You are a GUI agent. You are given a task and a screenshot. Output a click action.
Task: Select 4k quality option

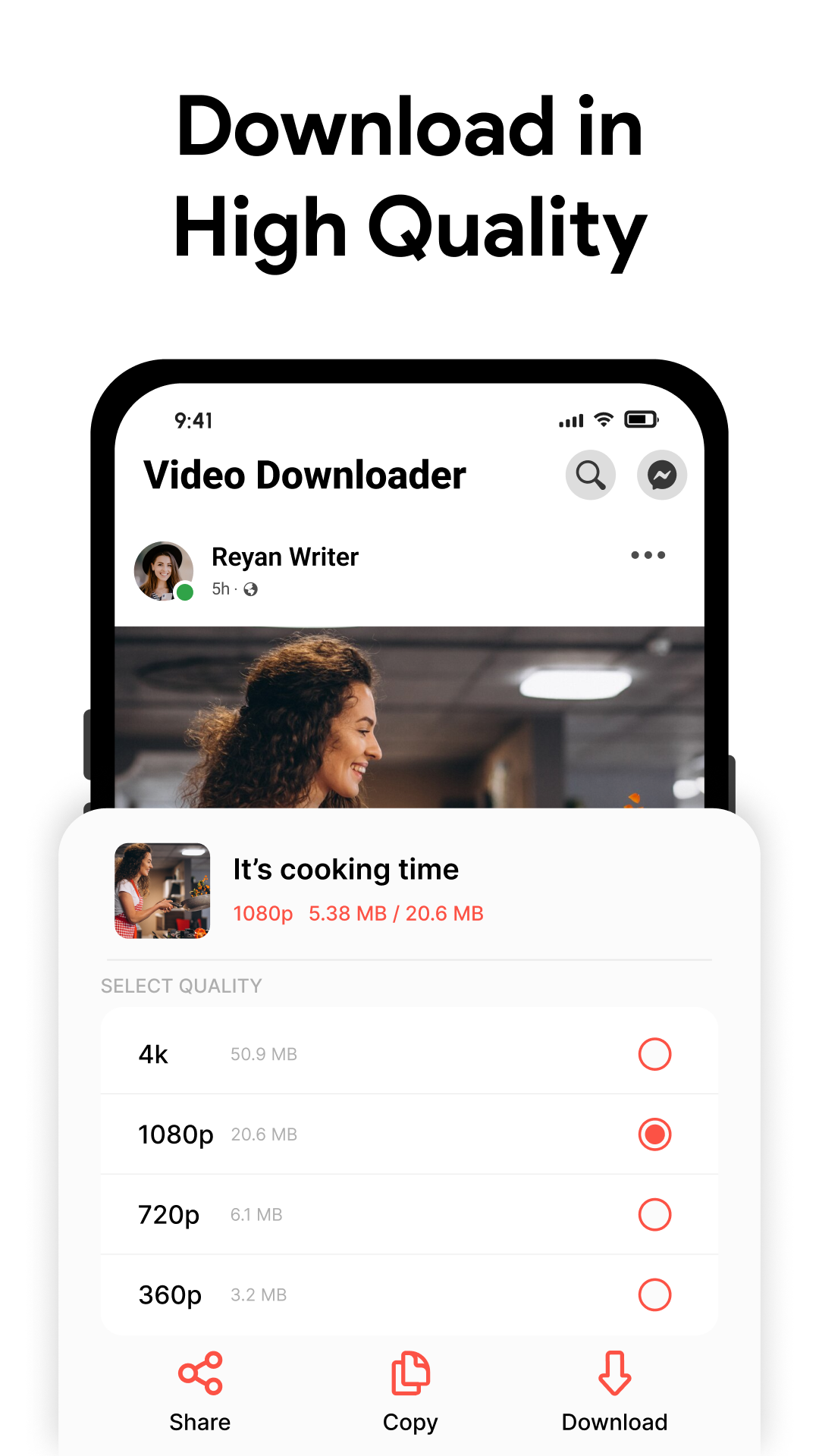654,1053
